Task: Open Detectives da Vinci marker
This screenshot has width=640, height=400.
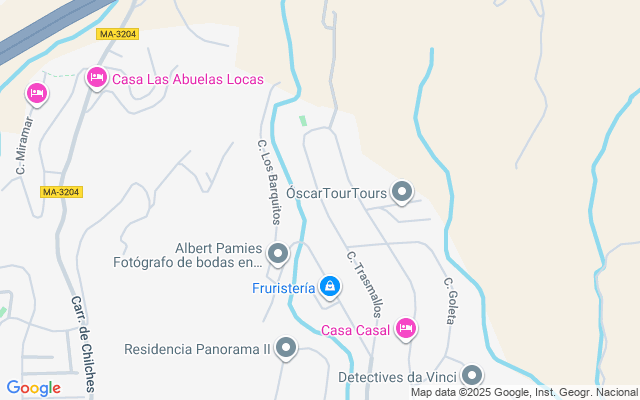Action: coord(472,376)
